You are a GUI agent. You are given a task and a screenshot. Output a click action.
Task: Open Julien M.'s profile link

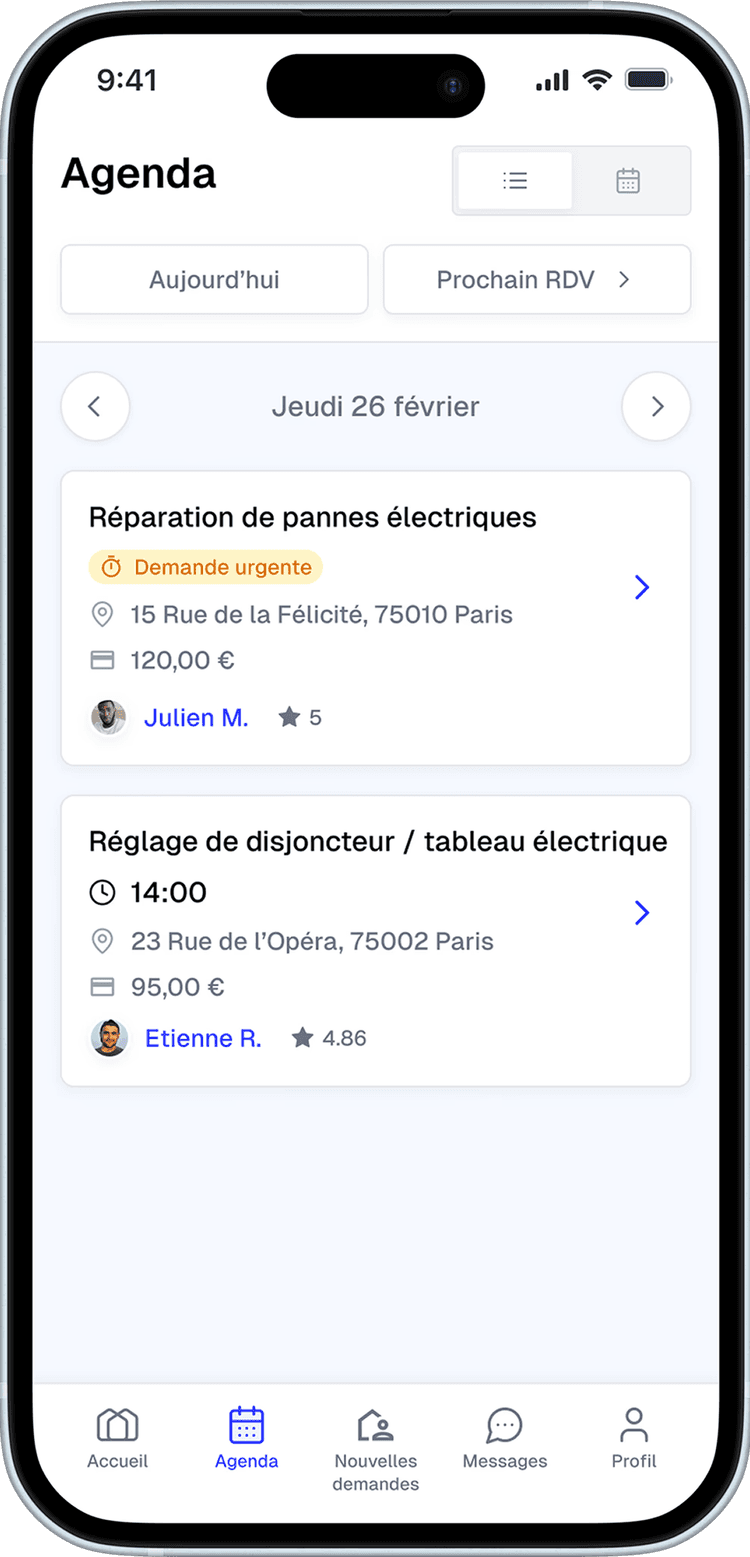[x=196, y=717]
